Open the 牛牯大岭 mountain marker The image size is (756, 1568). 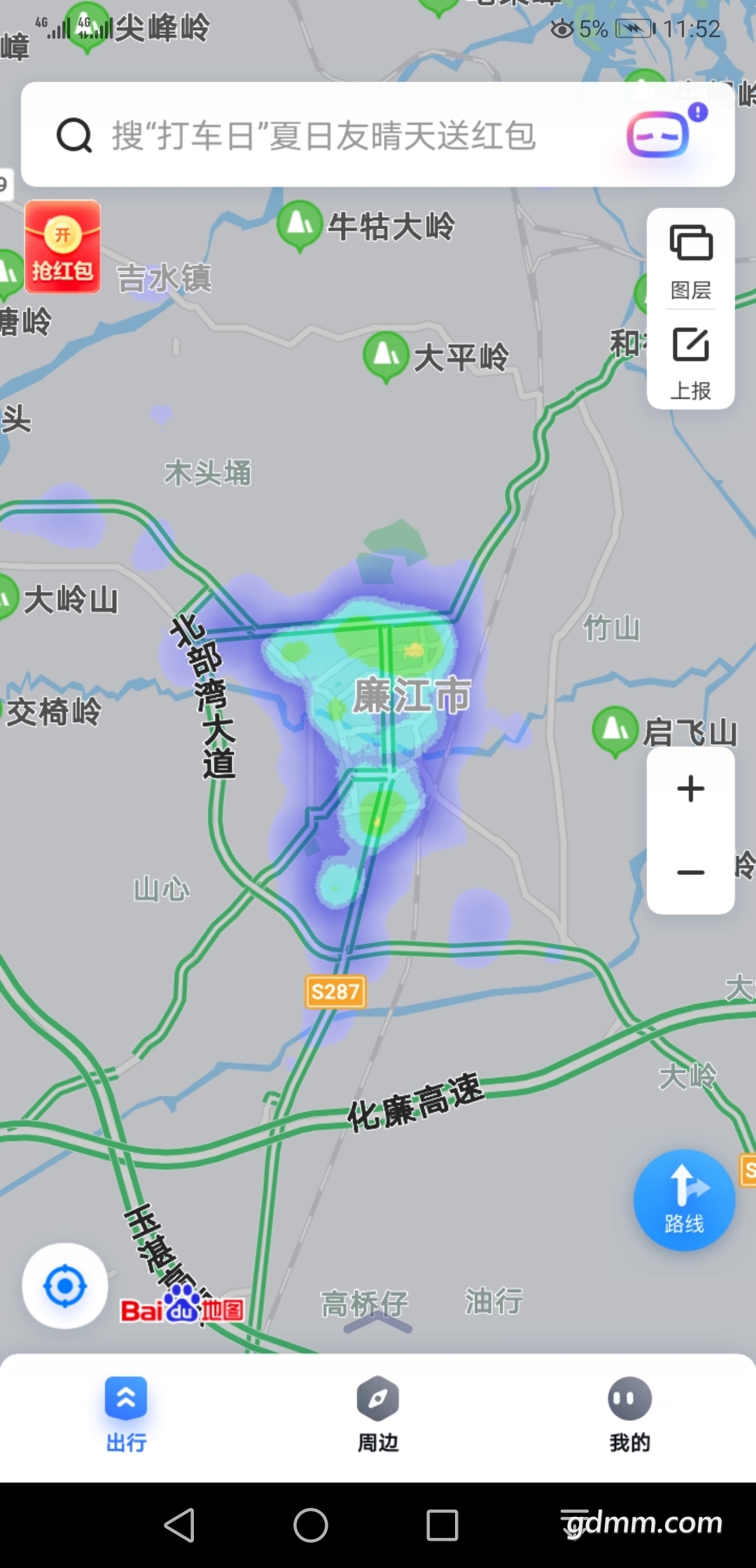click(x=300, y=224)
